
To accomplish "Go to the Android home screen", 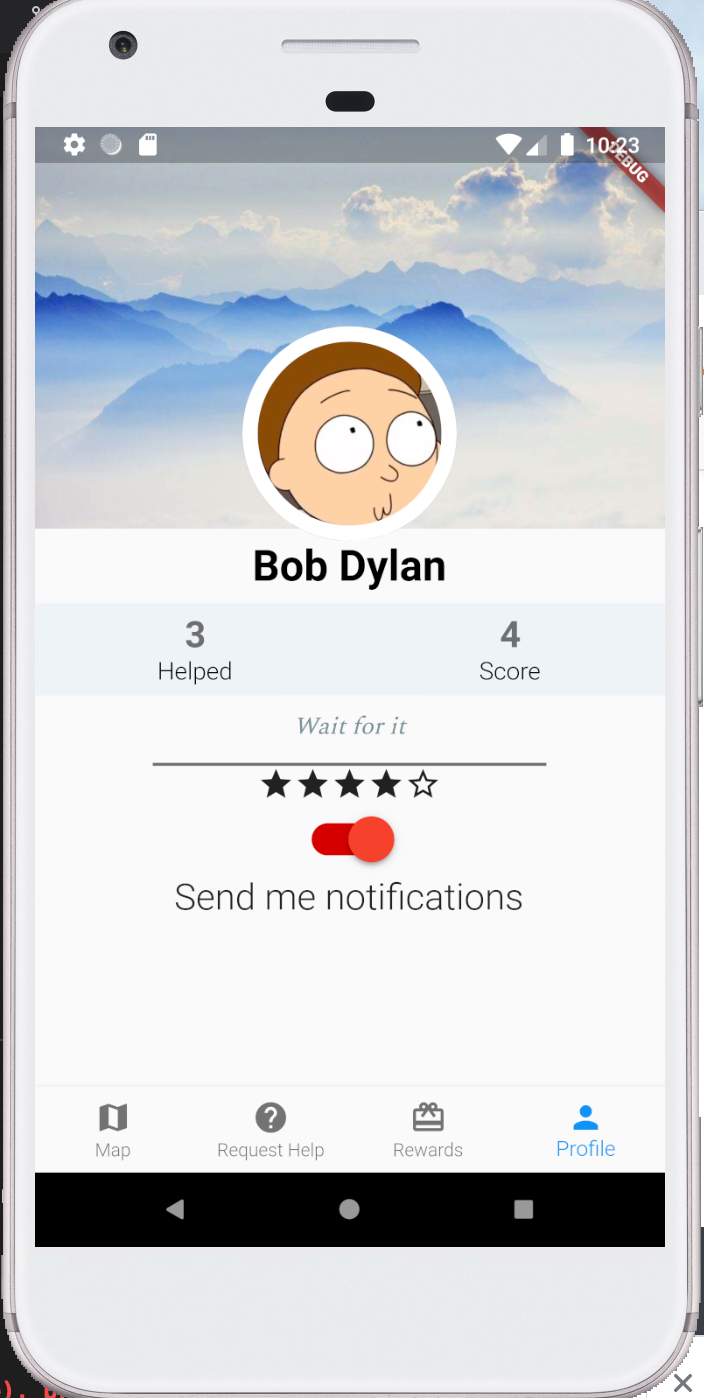I will [x=349, y=1209].
